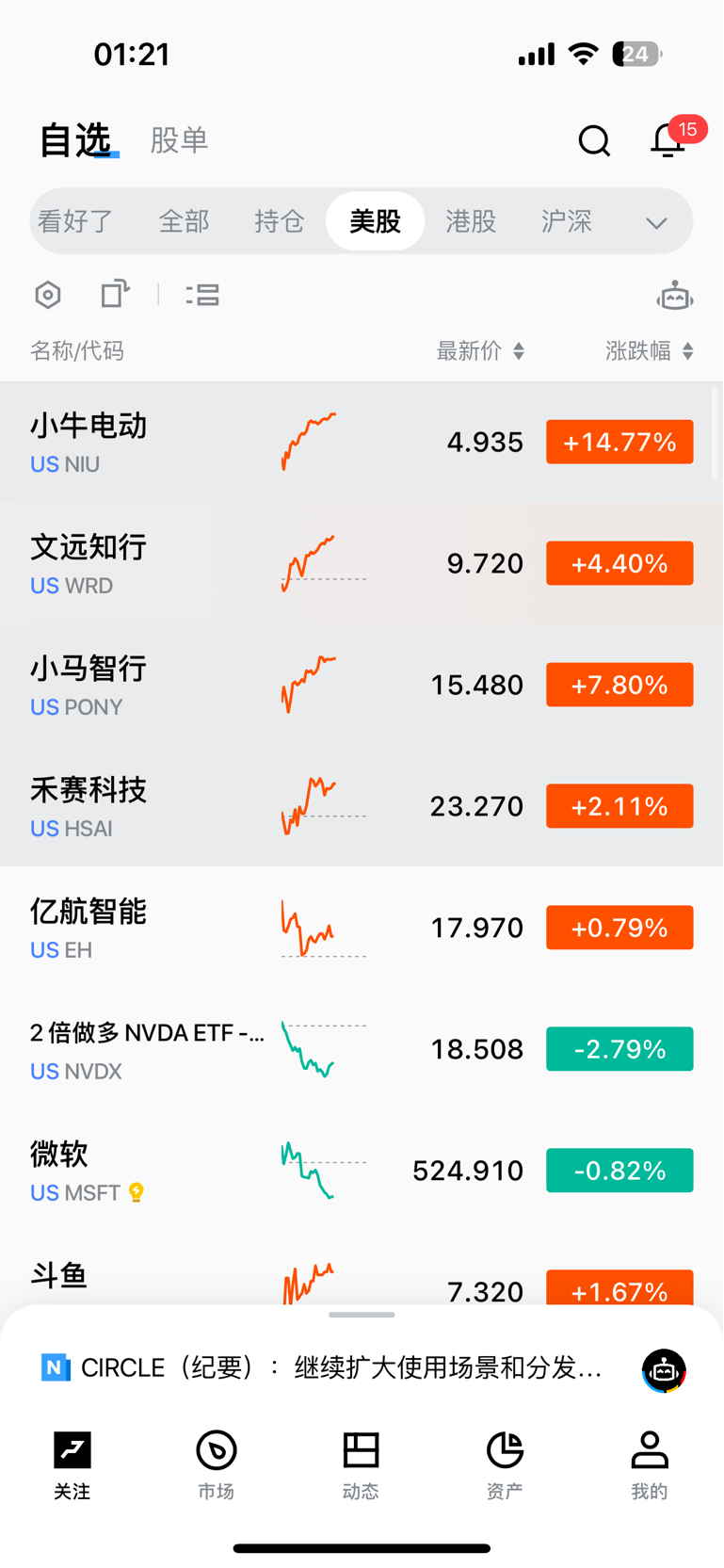
Task: Sort by 涨跌幅 column
Action: point(650,351)
